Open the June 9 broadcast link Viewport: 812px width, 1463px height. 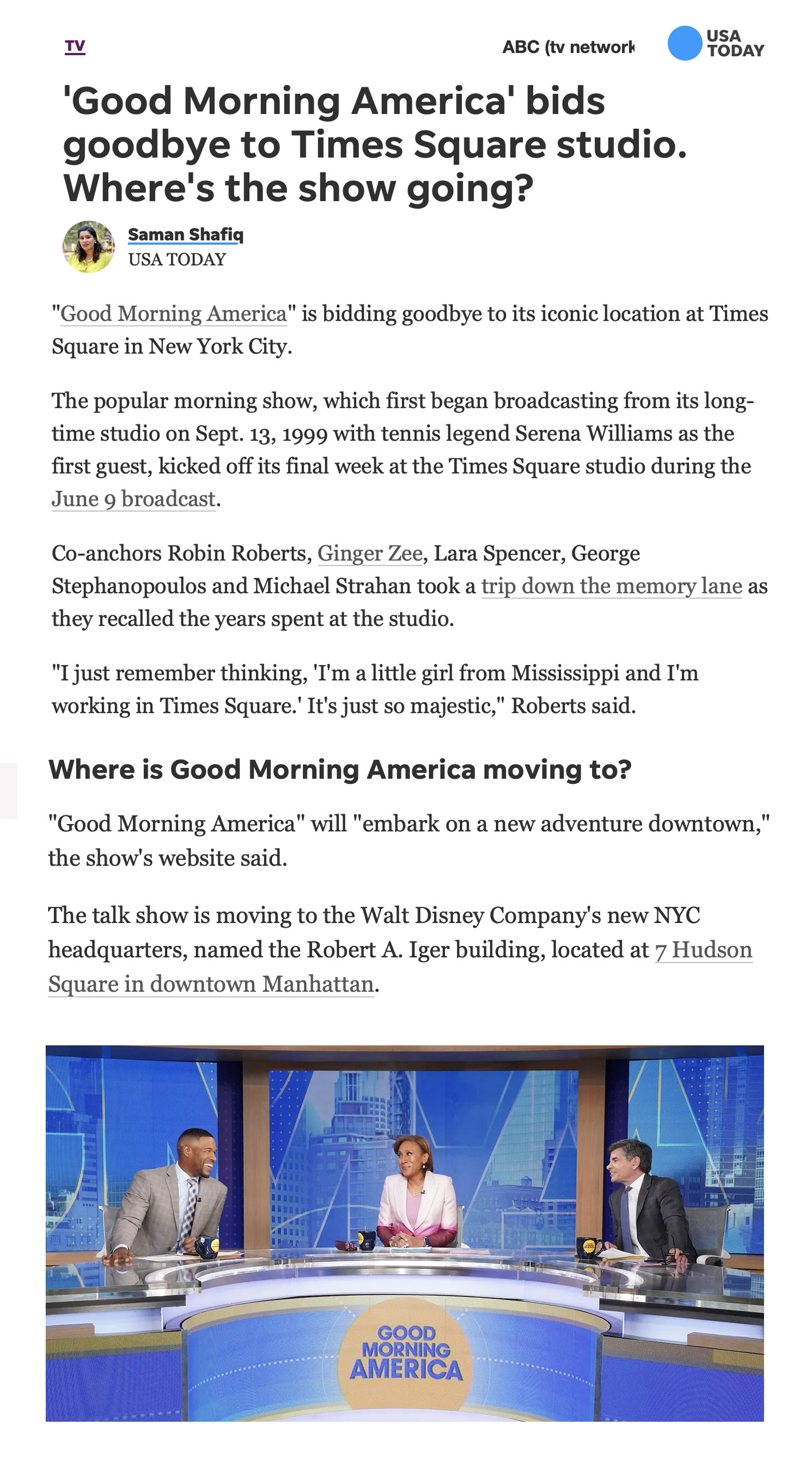point(133,499)
